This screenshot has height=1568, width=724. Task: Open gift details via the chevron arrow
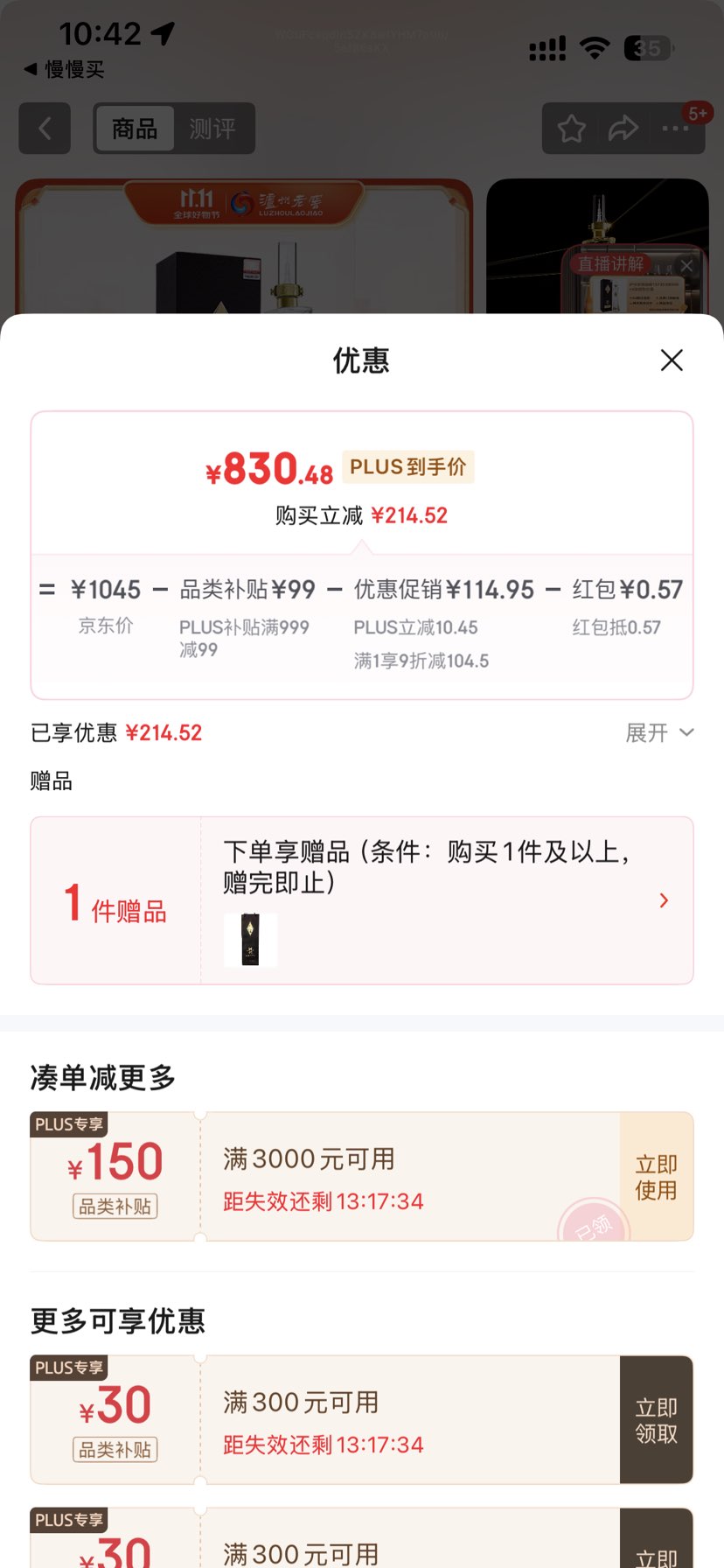pos(664,900)
